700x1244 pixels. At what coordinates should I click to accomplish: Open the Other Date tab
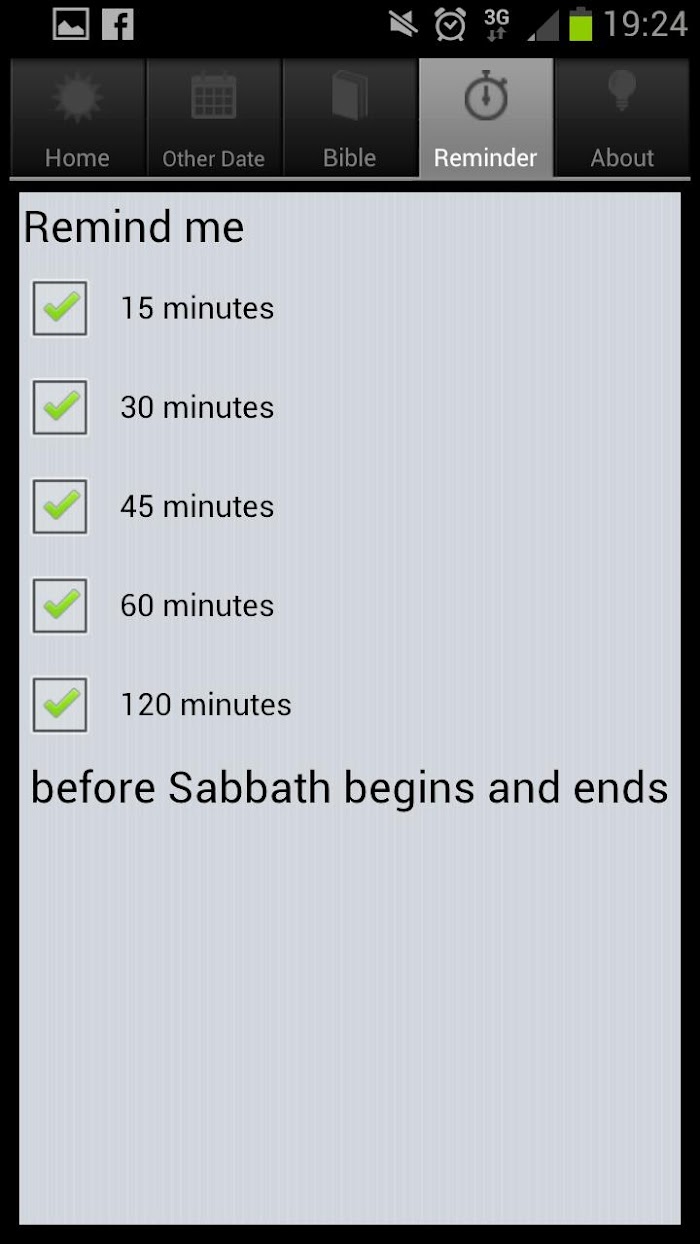click(214, 118)
